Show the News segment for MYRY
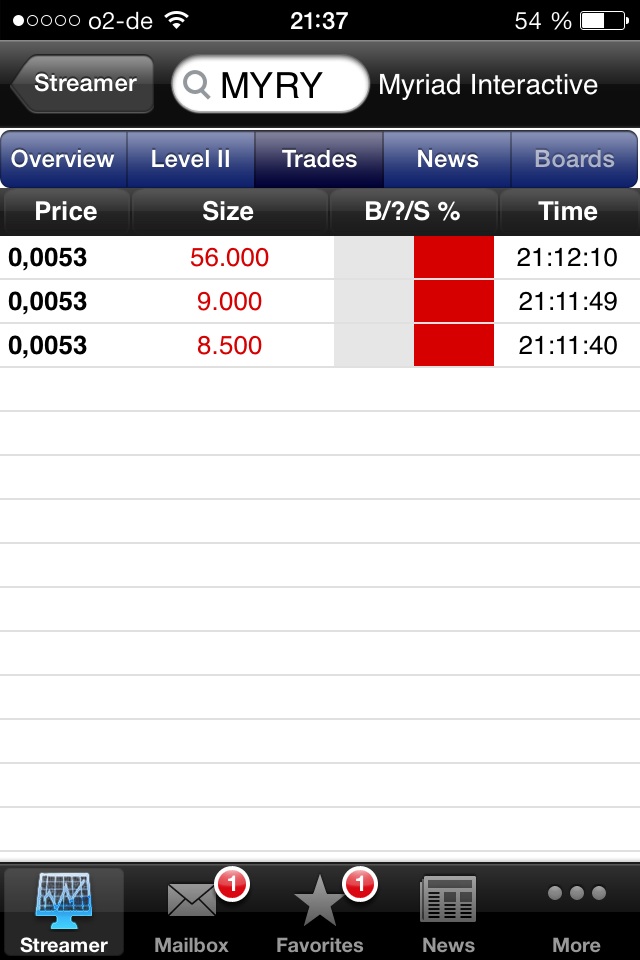Viewport: 640px width, 960px height. (x=447, y=159)
